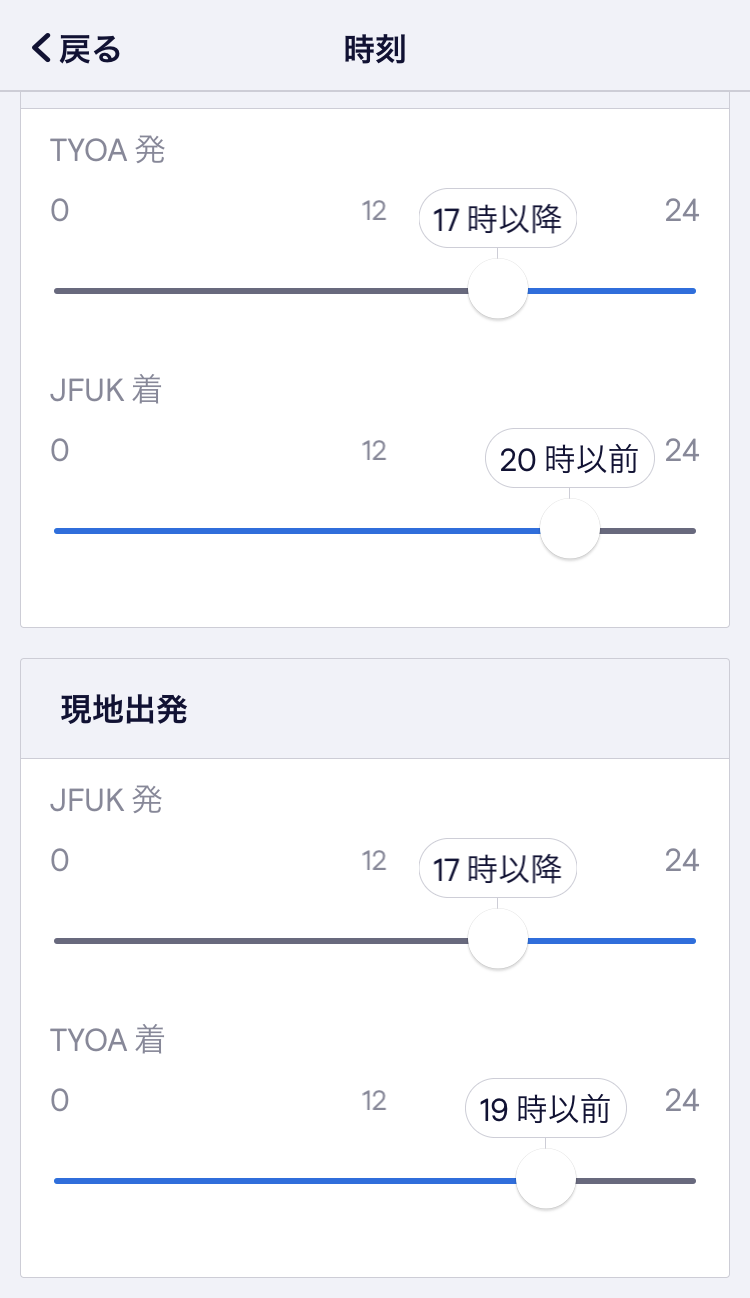Tap the 12 mark on the JFUK 発 slider
Viewport: 750px width, 1298px height.
click(x=375, y=861)
